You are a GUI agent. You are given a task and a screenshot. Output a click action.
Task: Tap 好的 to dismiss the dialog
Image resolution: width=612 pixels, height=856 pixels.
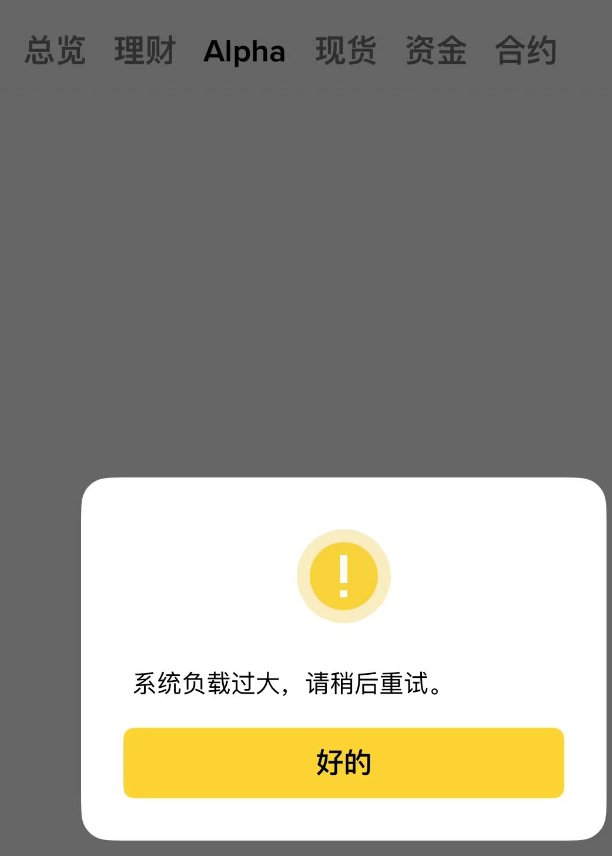(343, 763)
